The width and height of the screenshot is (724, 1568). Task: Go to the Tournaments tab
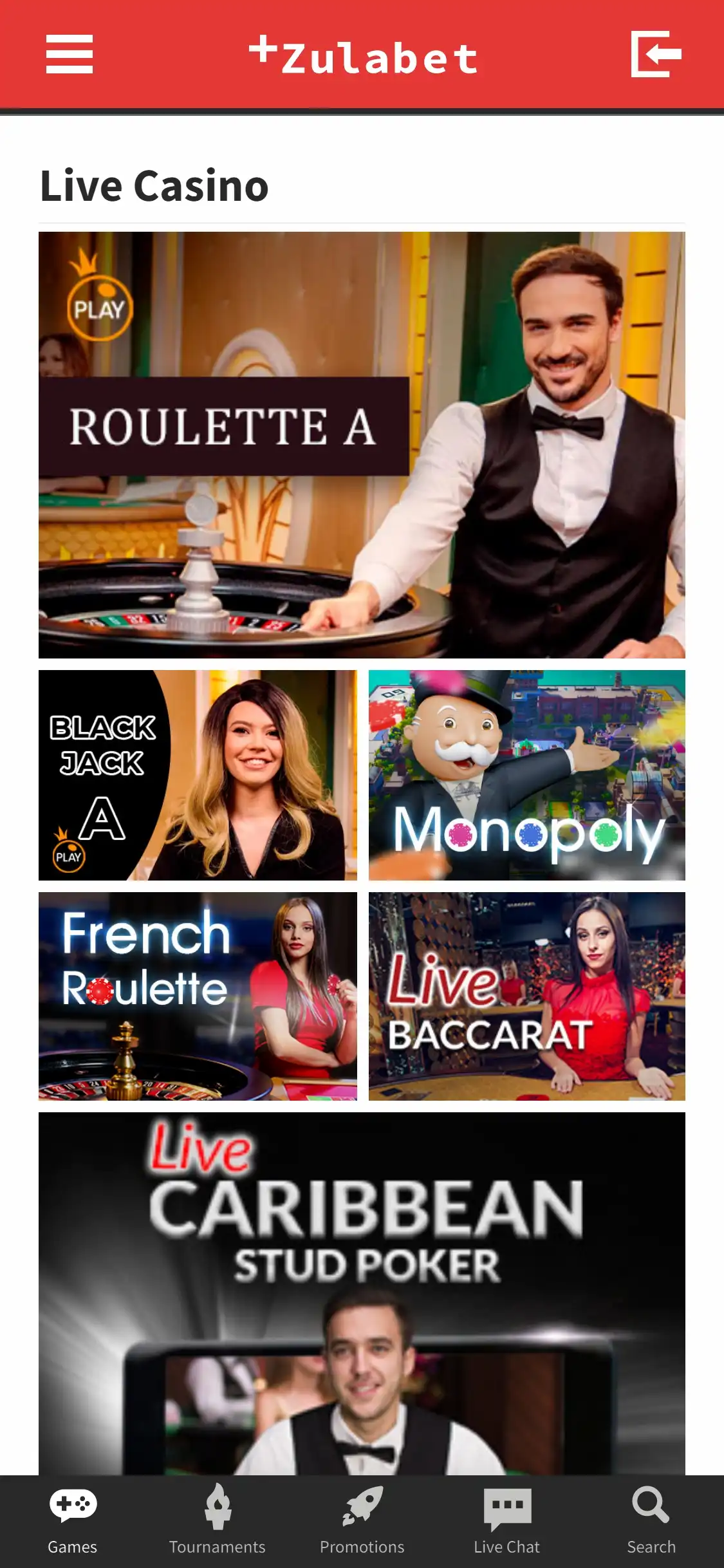coord(218,1520)
